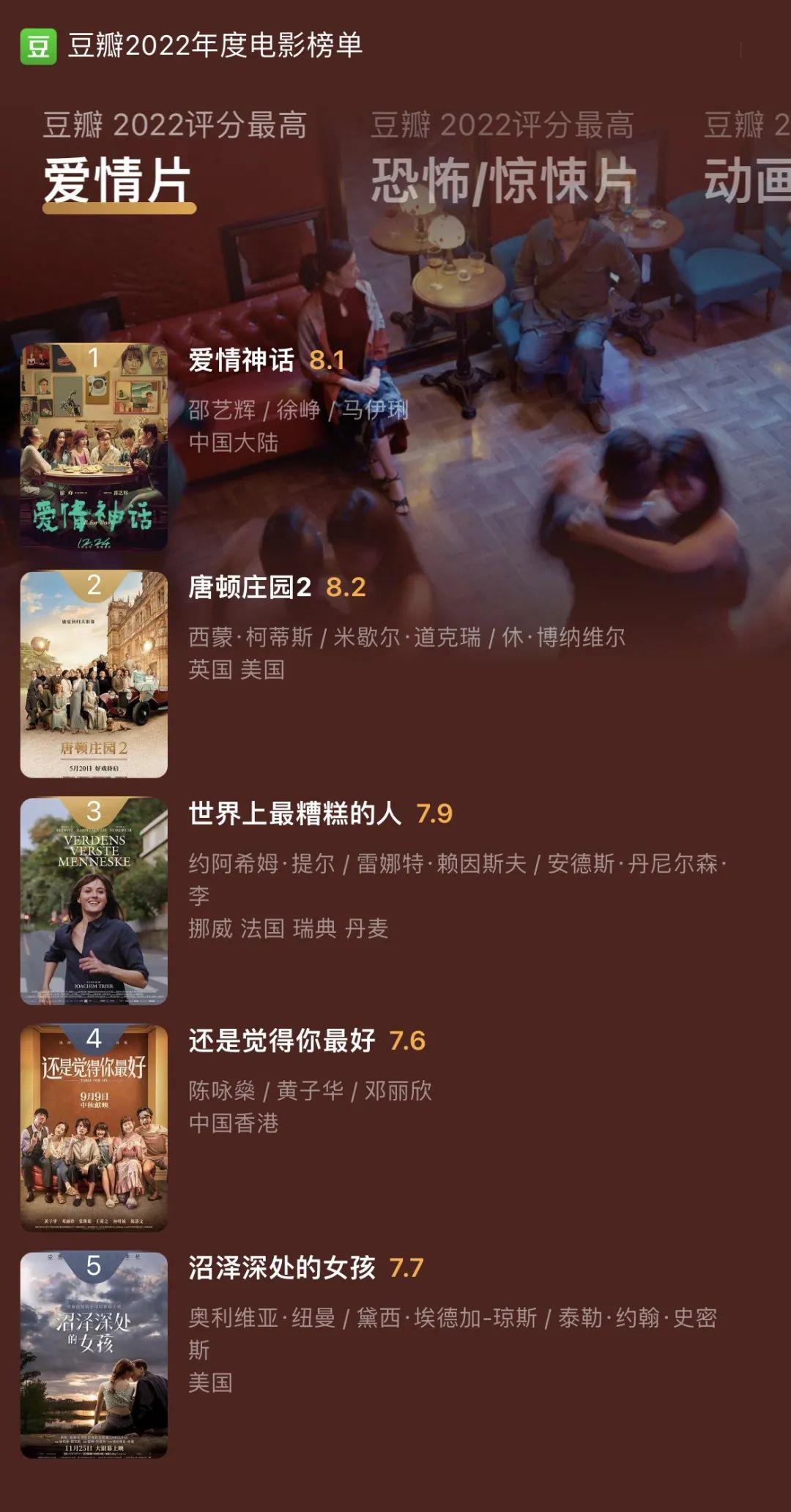Screen dimensions: 791x1512
Task: Select the 爱情片 tab
Action: point(118,179)
